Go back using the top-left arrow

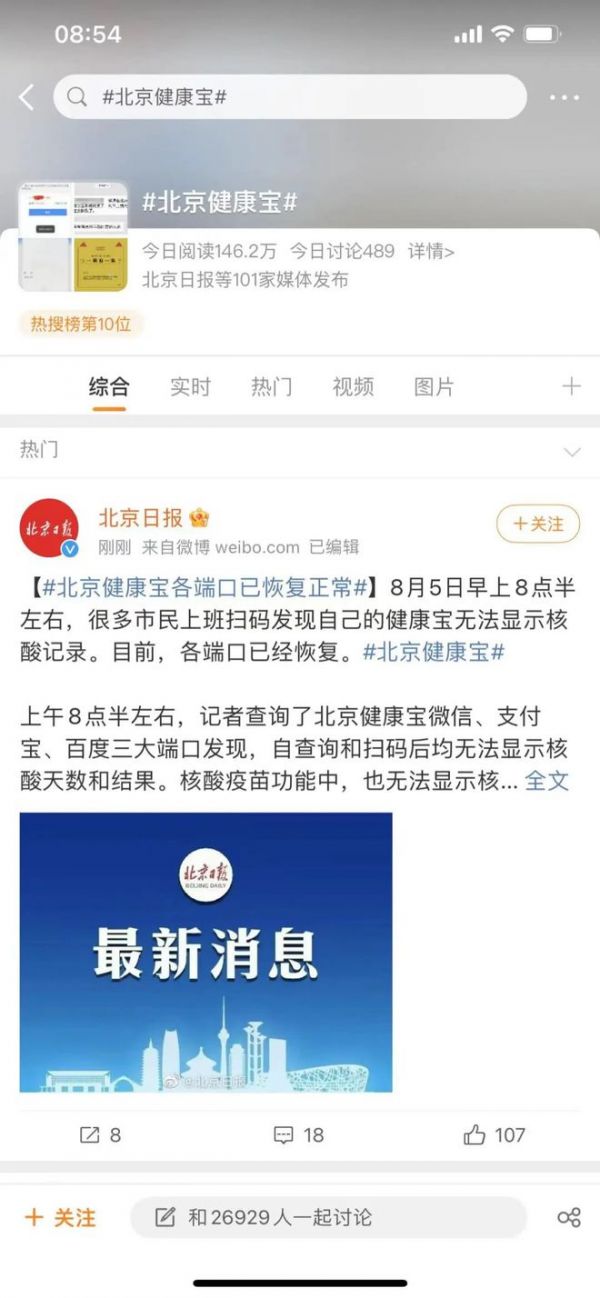(x=27, y=97)
